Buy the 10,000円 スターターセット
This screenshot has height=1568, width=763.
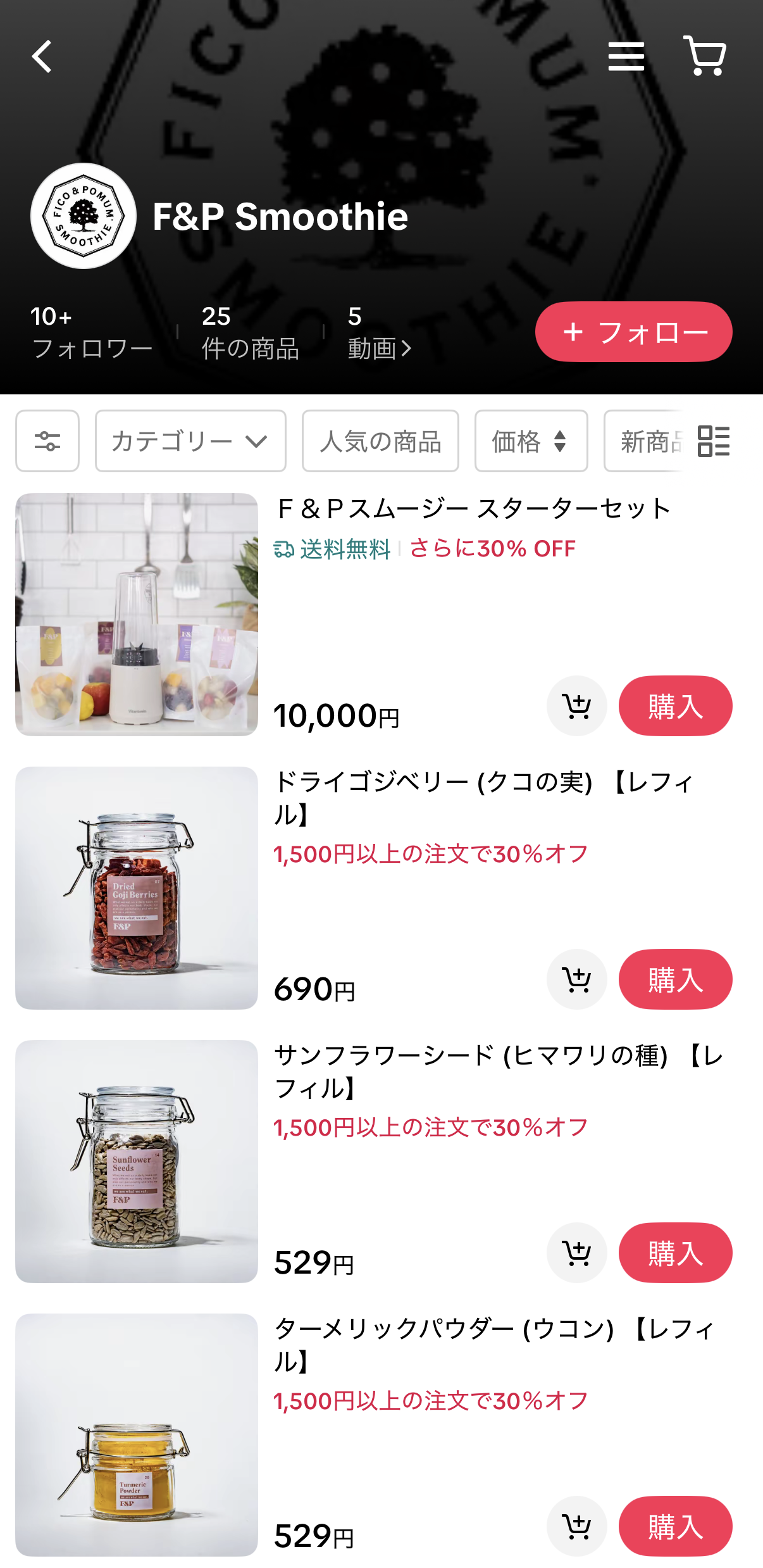(x=675, y=706)
